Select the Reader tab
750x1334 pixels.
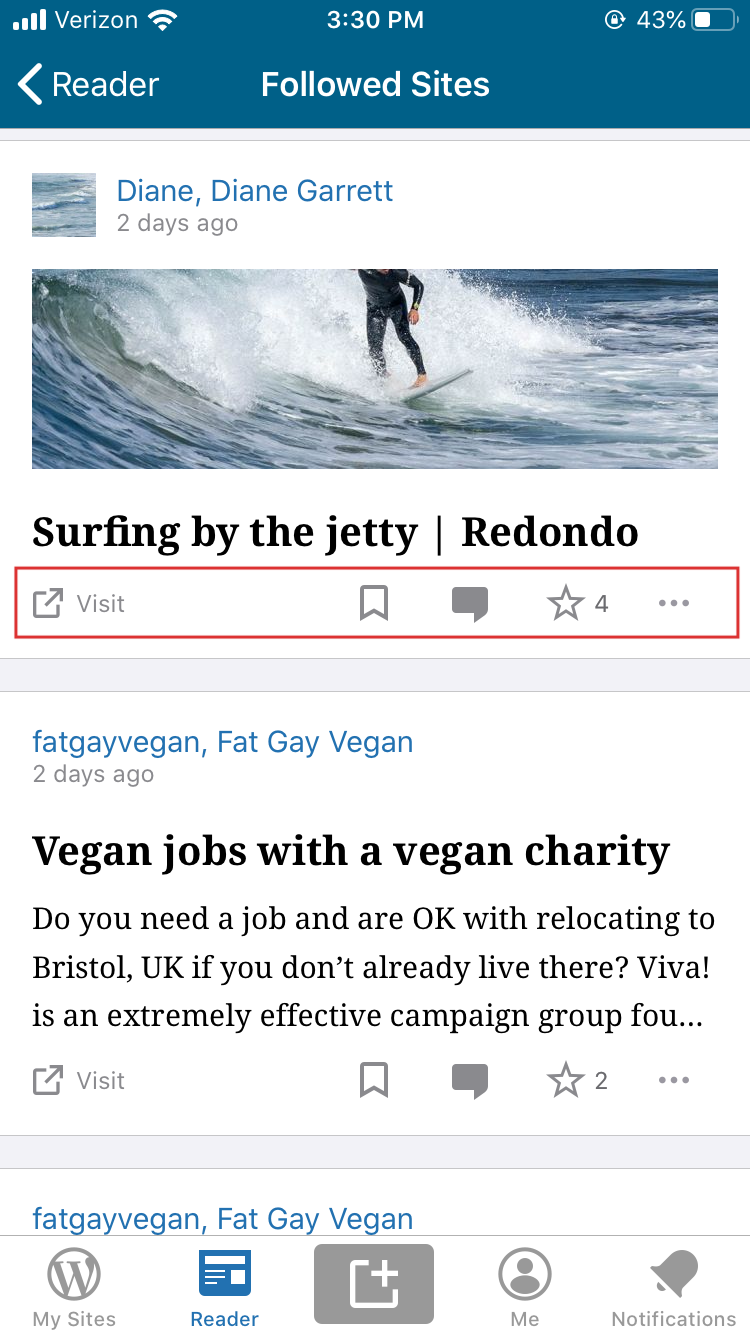225,1287
